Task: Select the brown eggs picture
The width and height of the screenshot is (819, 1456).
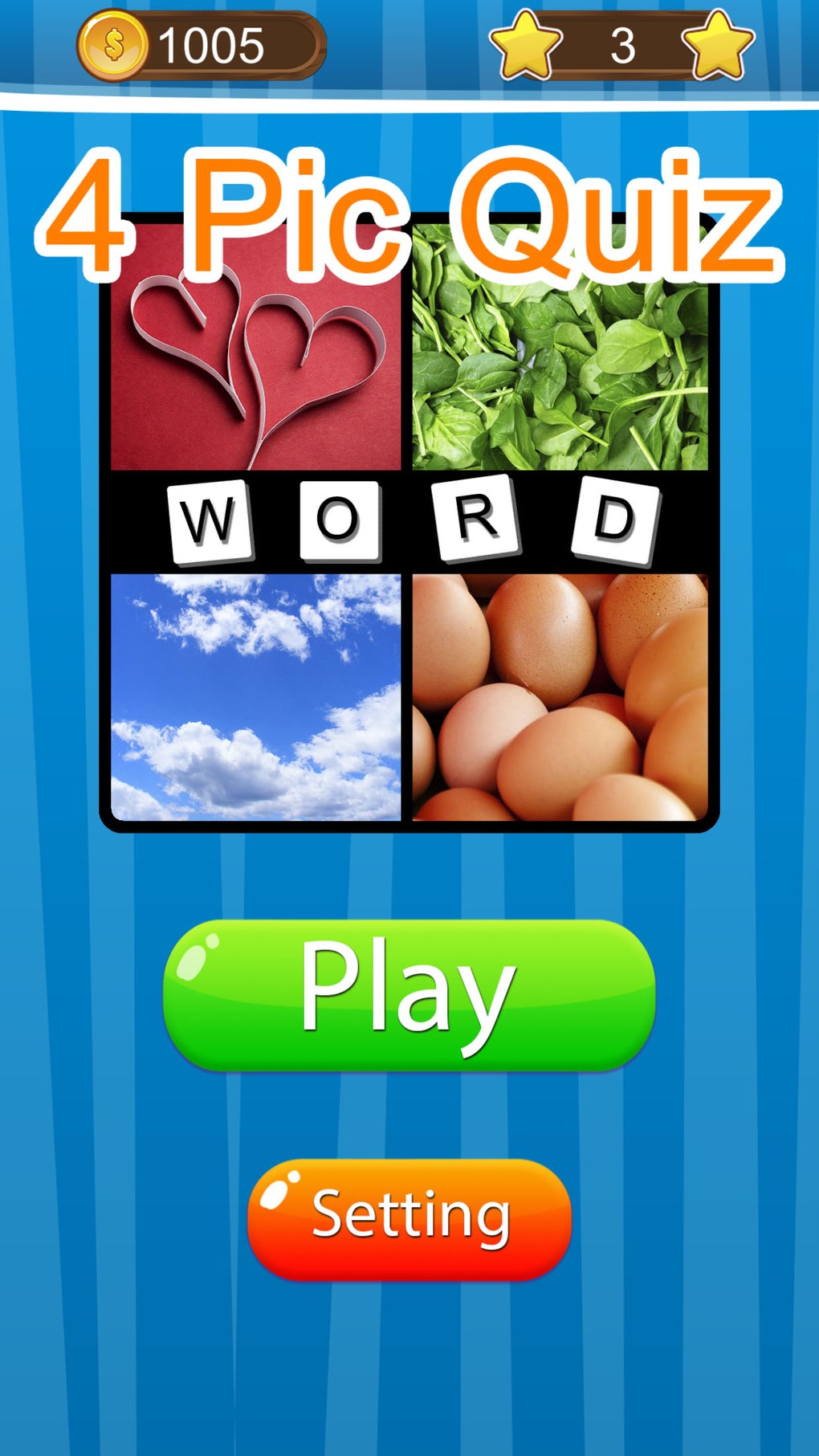Action: 562,695
